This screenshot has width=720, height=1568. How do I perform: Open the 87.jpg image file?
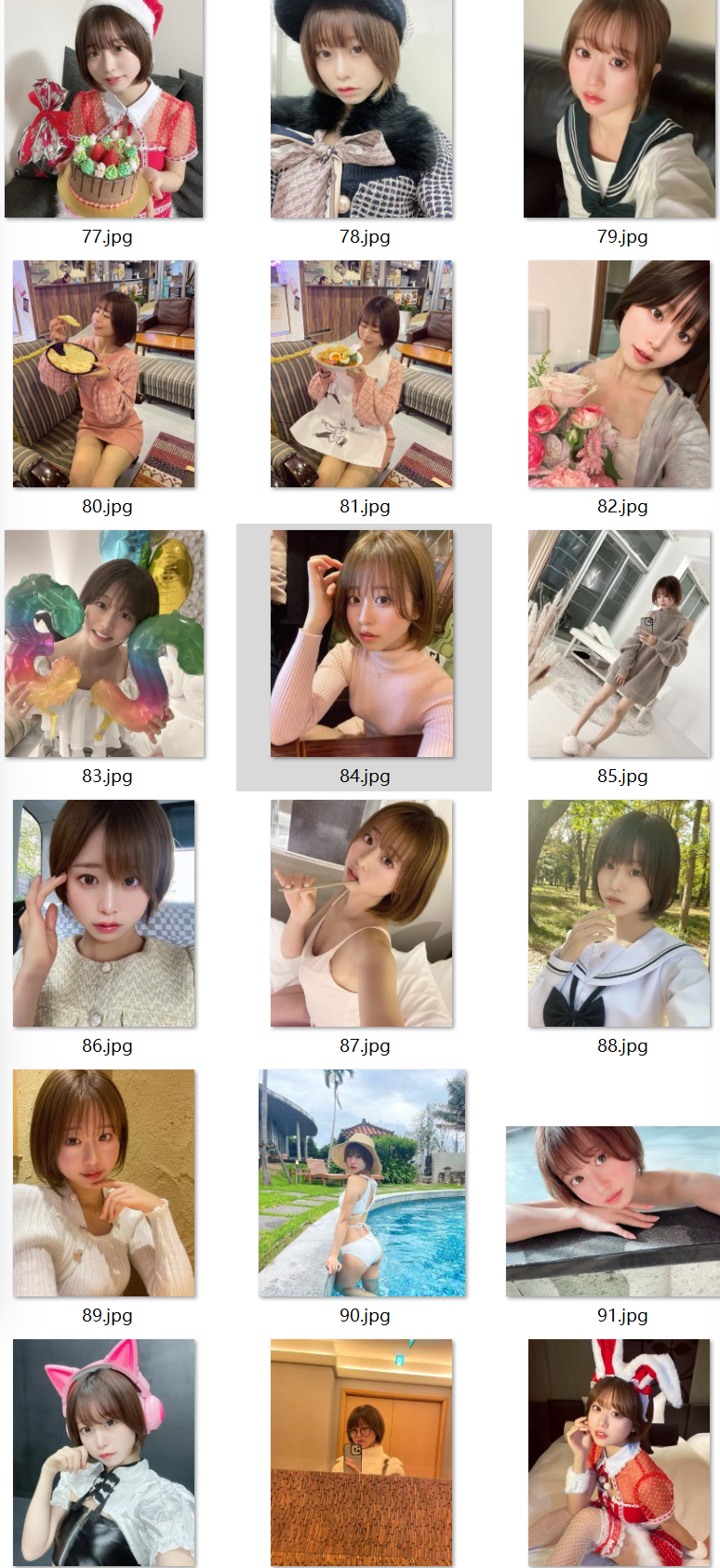click(x=362, y=913)
